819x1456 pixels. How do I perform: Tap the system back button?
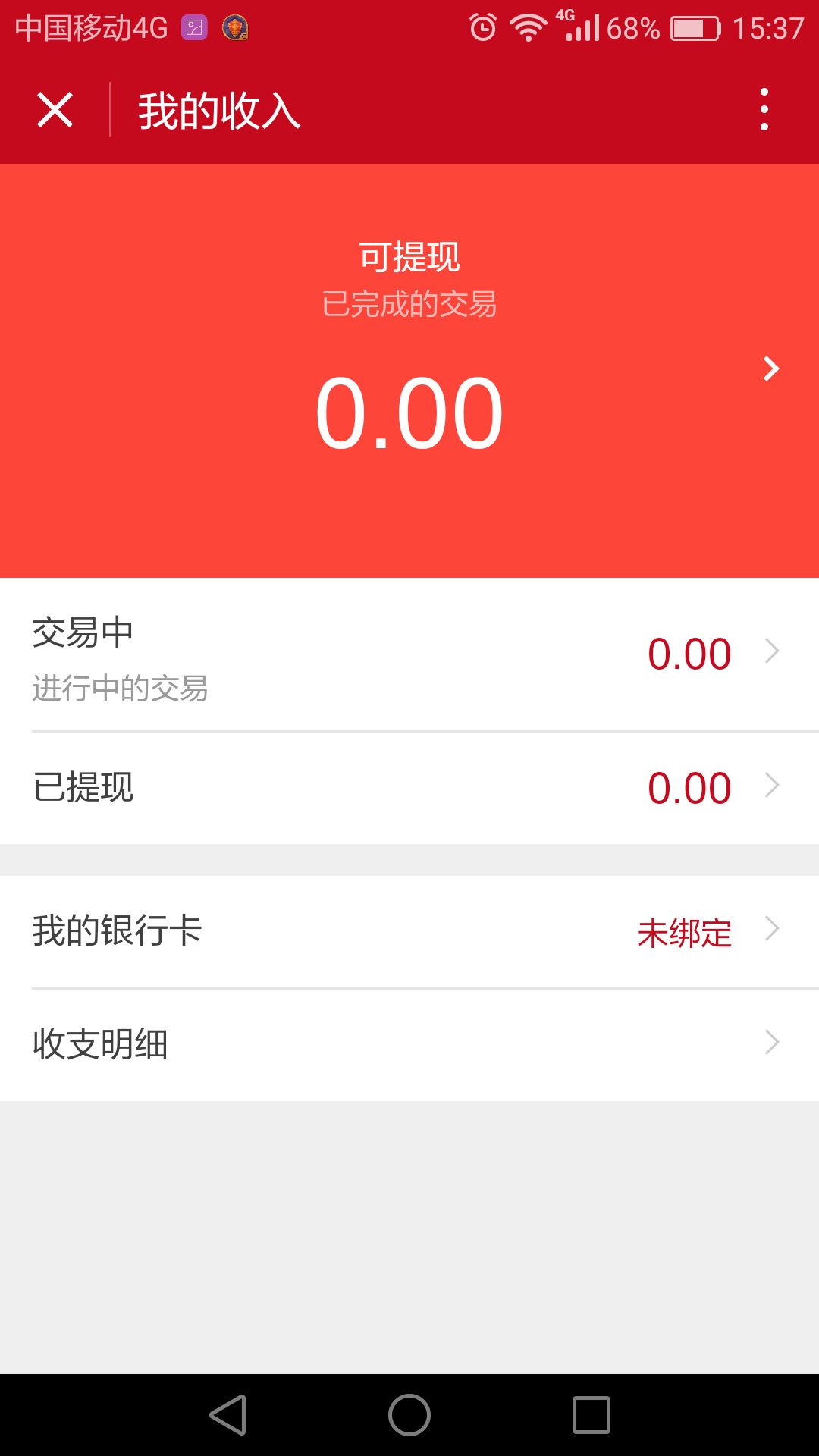click(x=228, y=1415)
